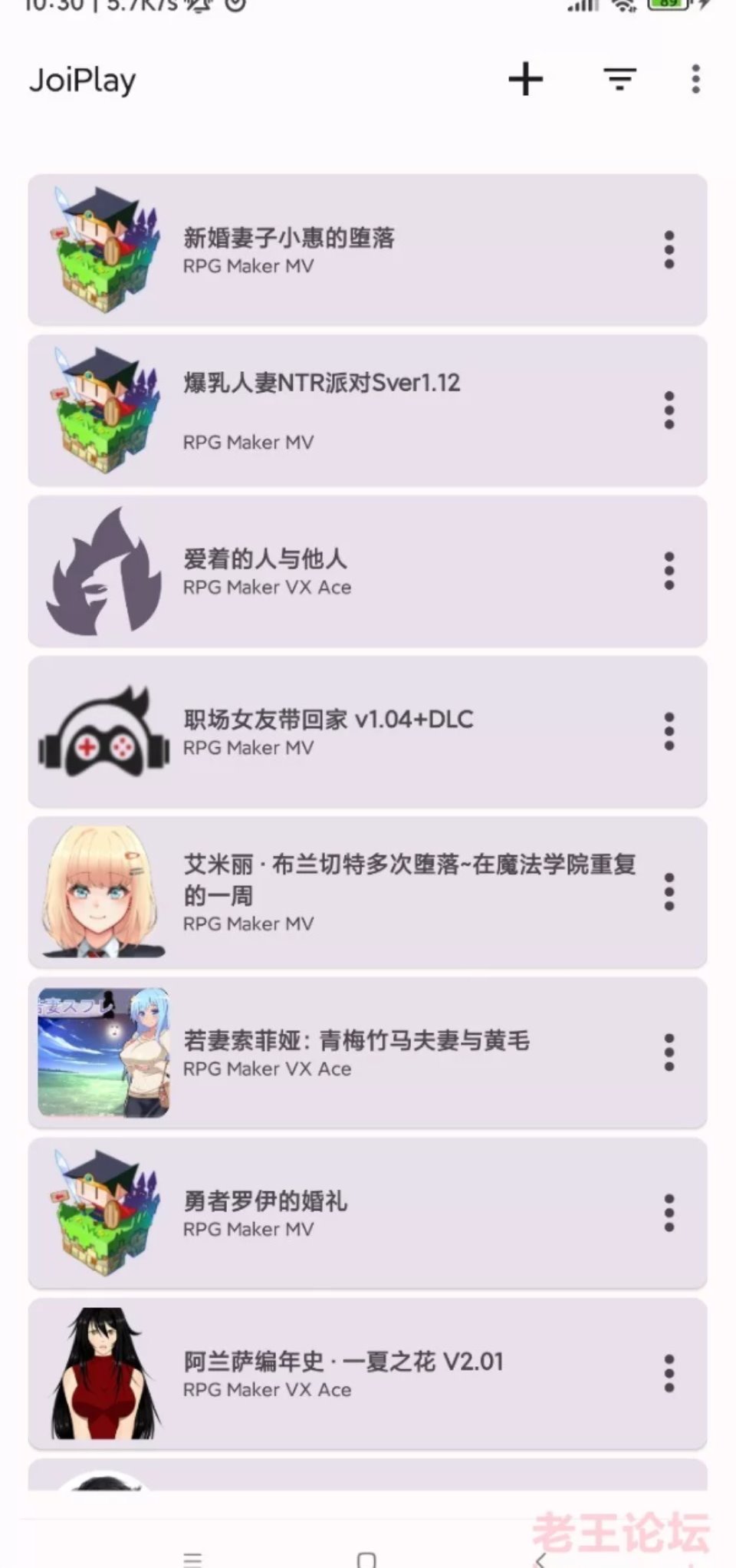Open options for 艾米丽·布兰切特多次堕落
The width and height of the screenshot is (736, 1568).
(x=669, y=892)
